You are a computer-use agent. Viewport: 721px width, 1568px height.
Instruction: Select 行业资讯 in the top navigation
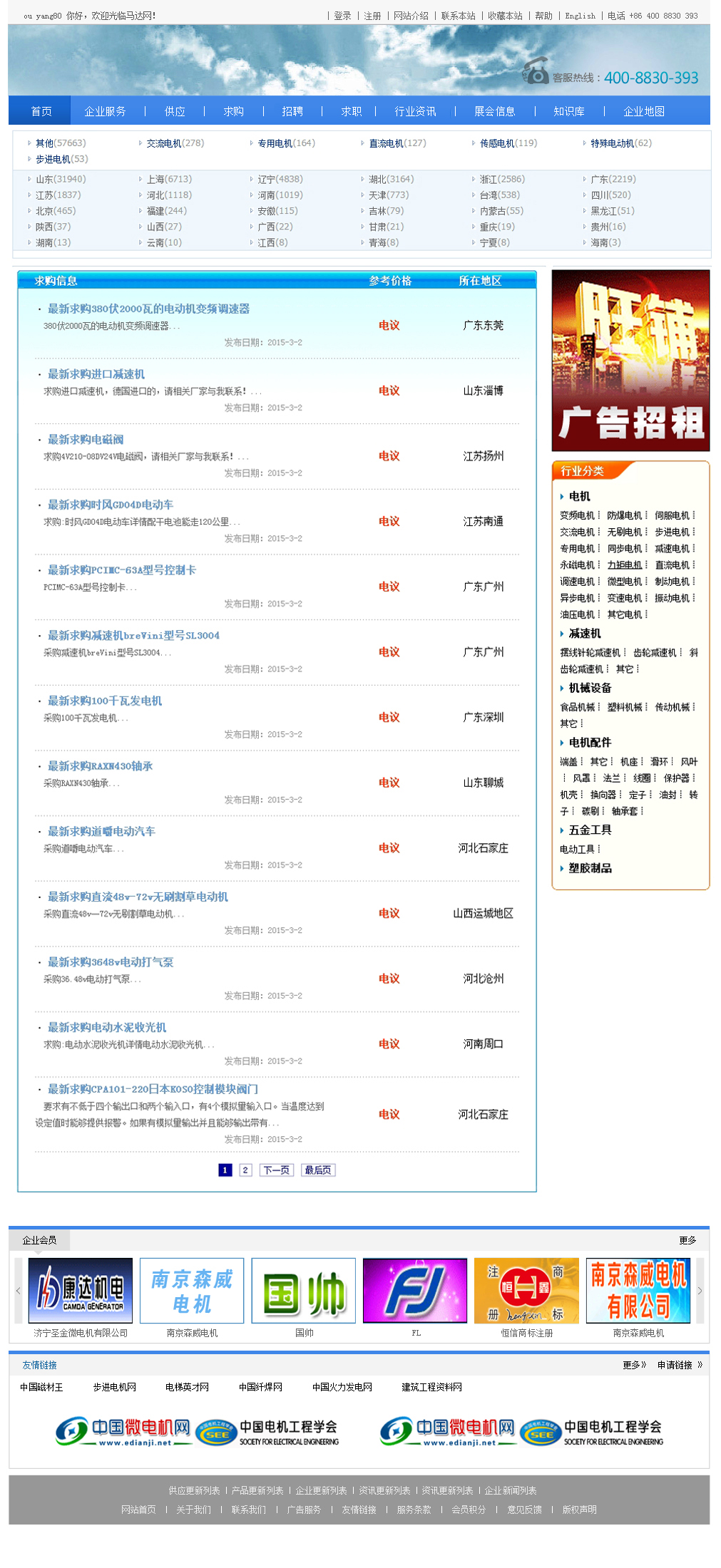(x=415, y=111)
